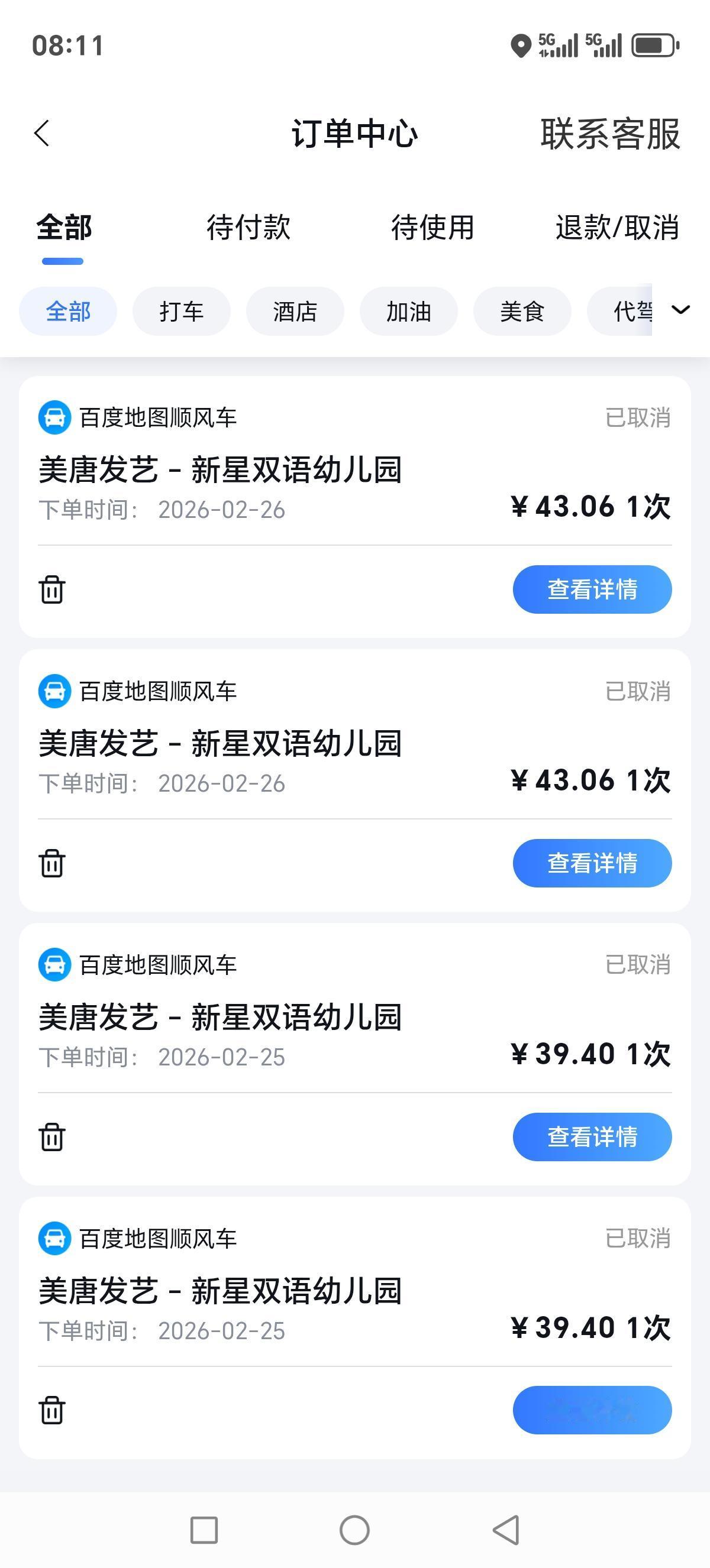Open 联系客服 customer service

[610, 133]
